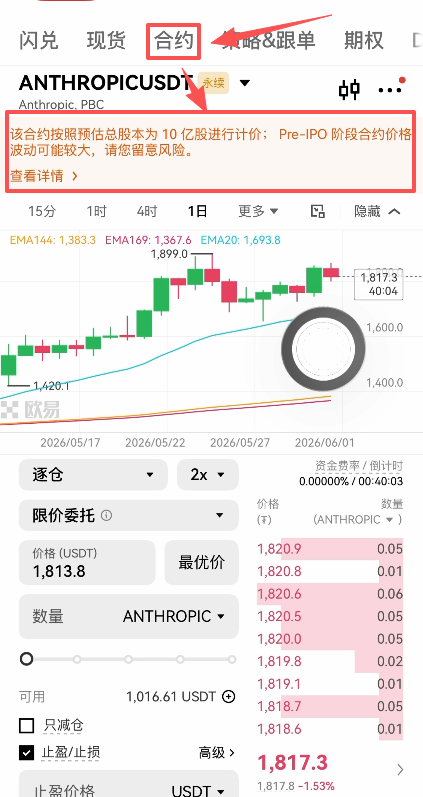Screen dimensions: 423x797
Task: Add funds with the plus icon beside 可用
Action: (x=229, y=696)
